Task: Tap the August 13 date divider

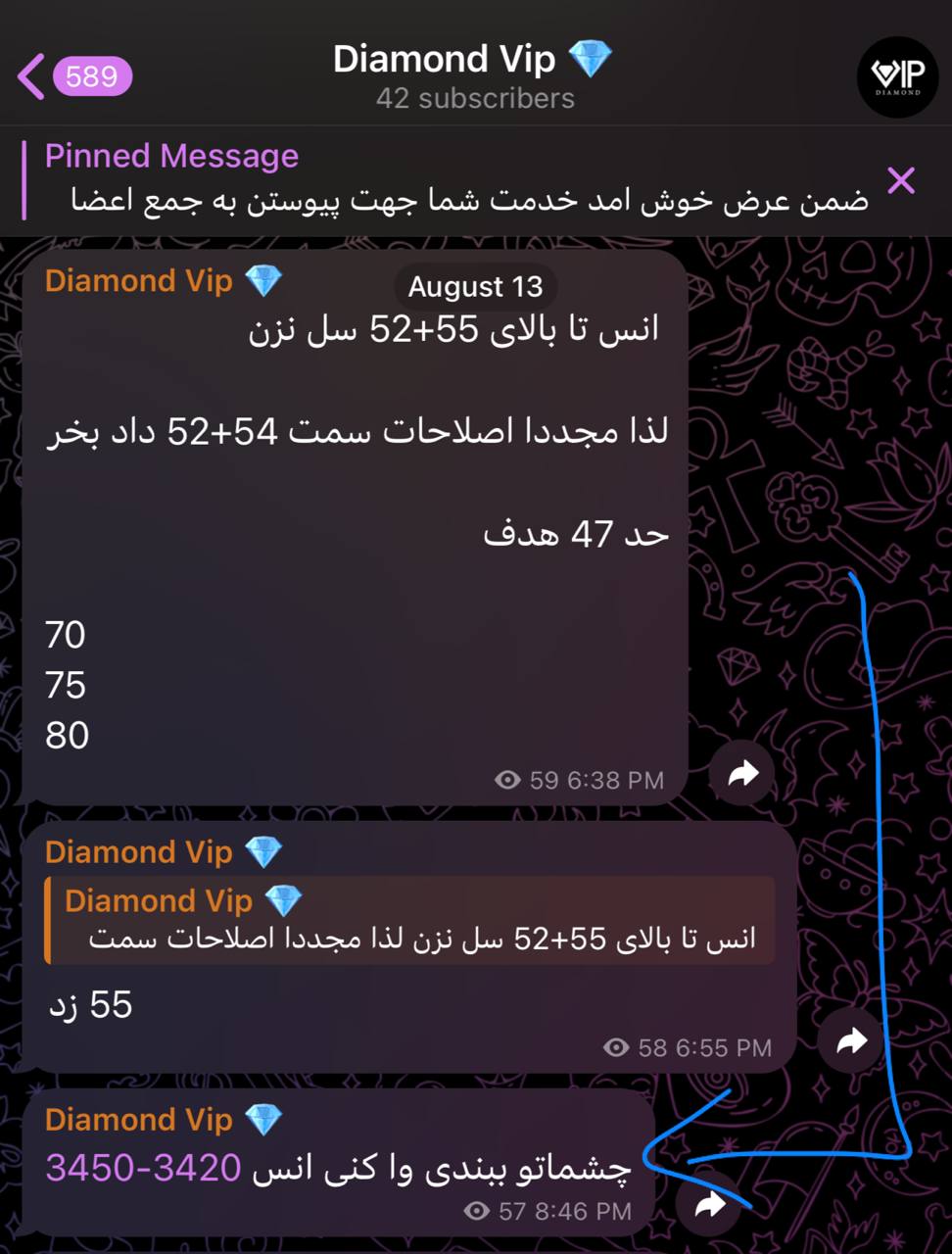Action: pyautogui.click(x=476, y=286)
